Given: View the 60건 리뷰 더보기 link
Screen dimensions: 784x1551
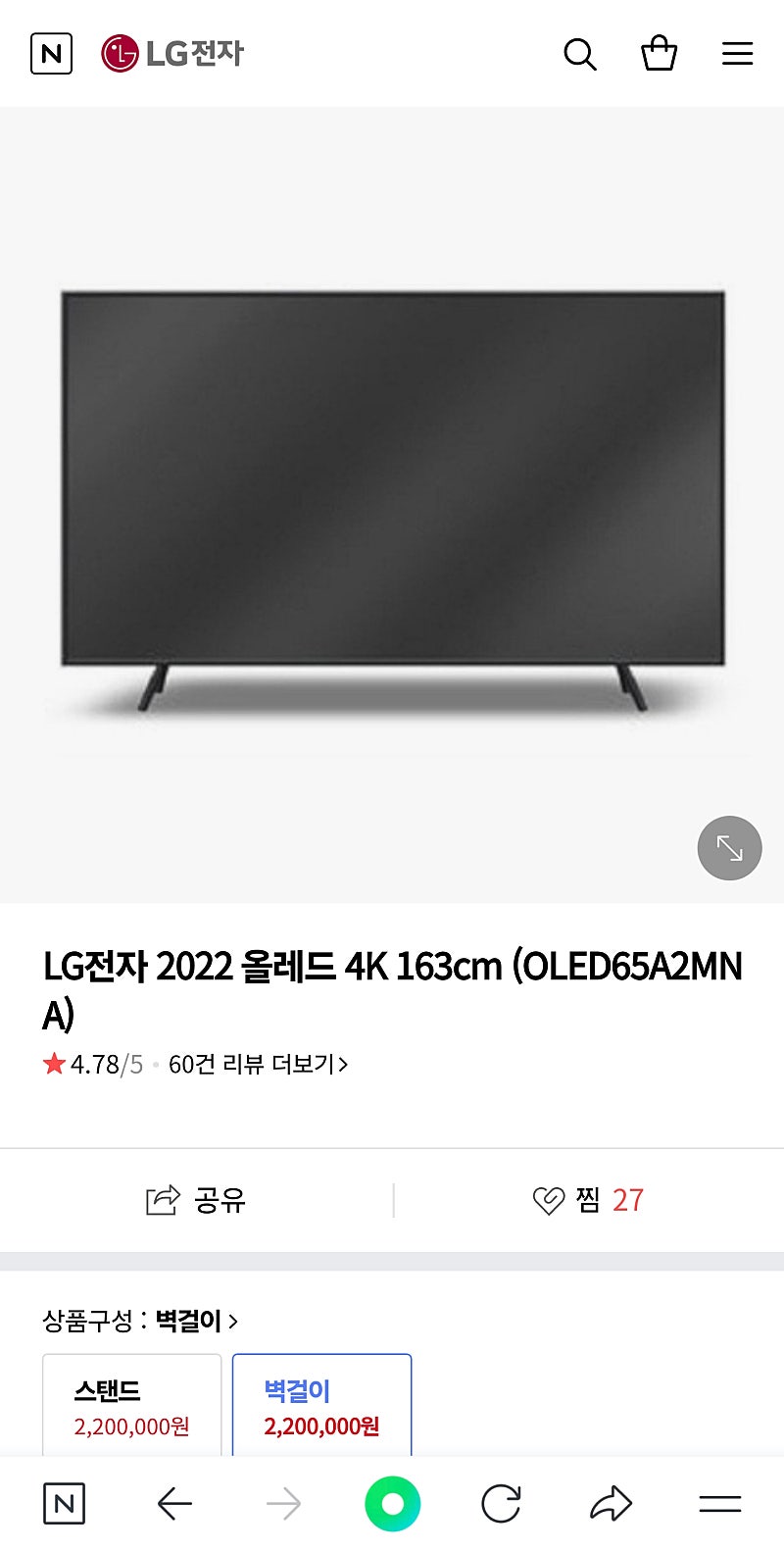Looking at the screenshot, I should click(258, 1065).
